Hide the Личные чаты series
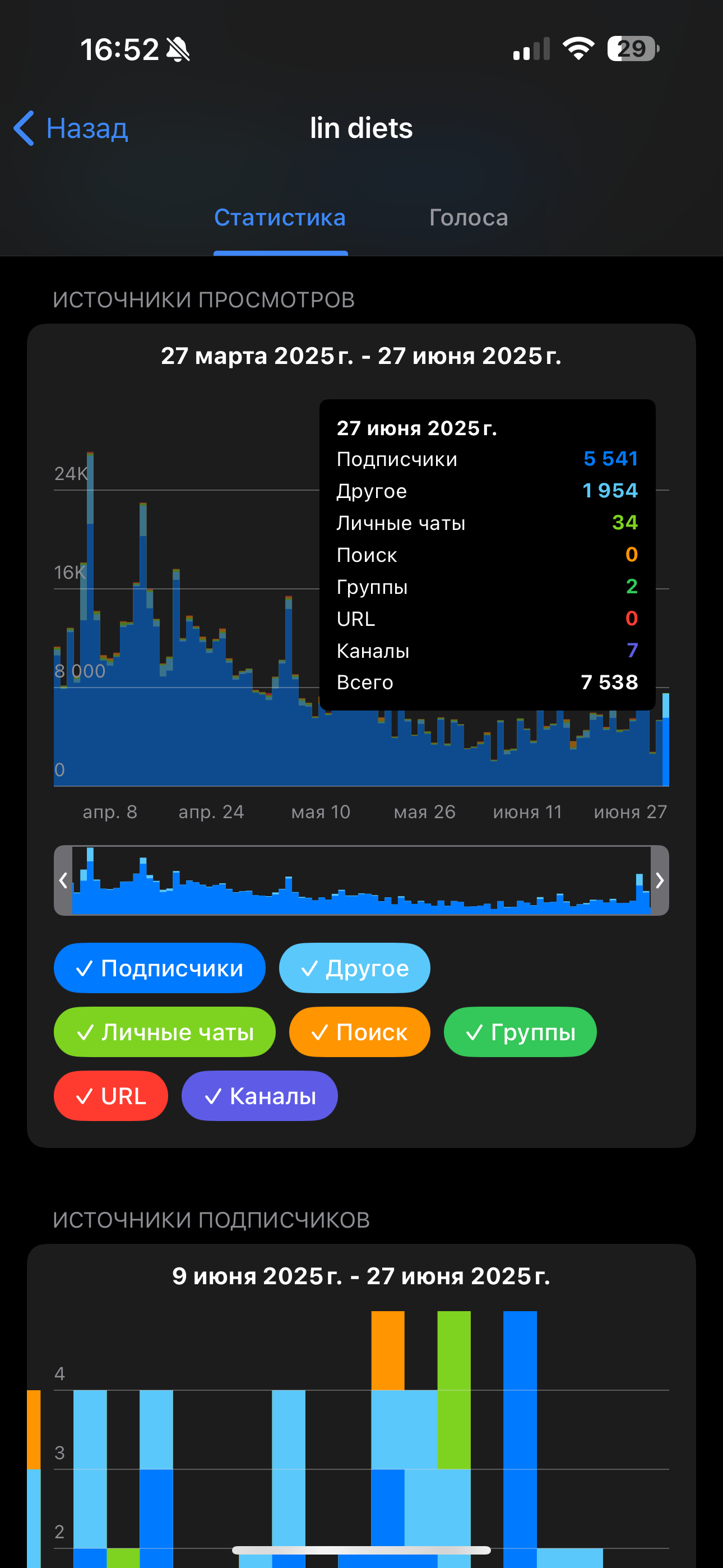This screenshot has width=723, height=1568. coord(164,1032)
